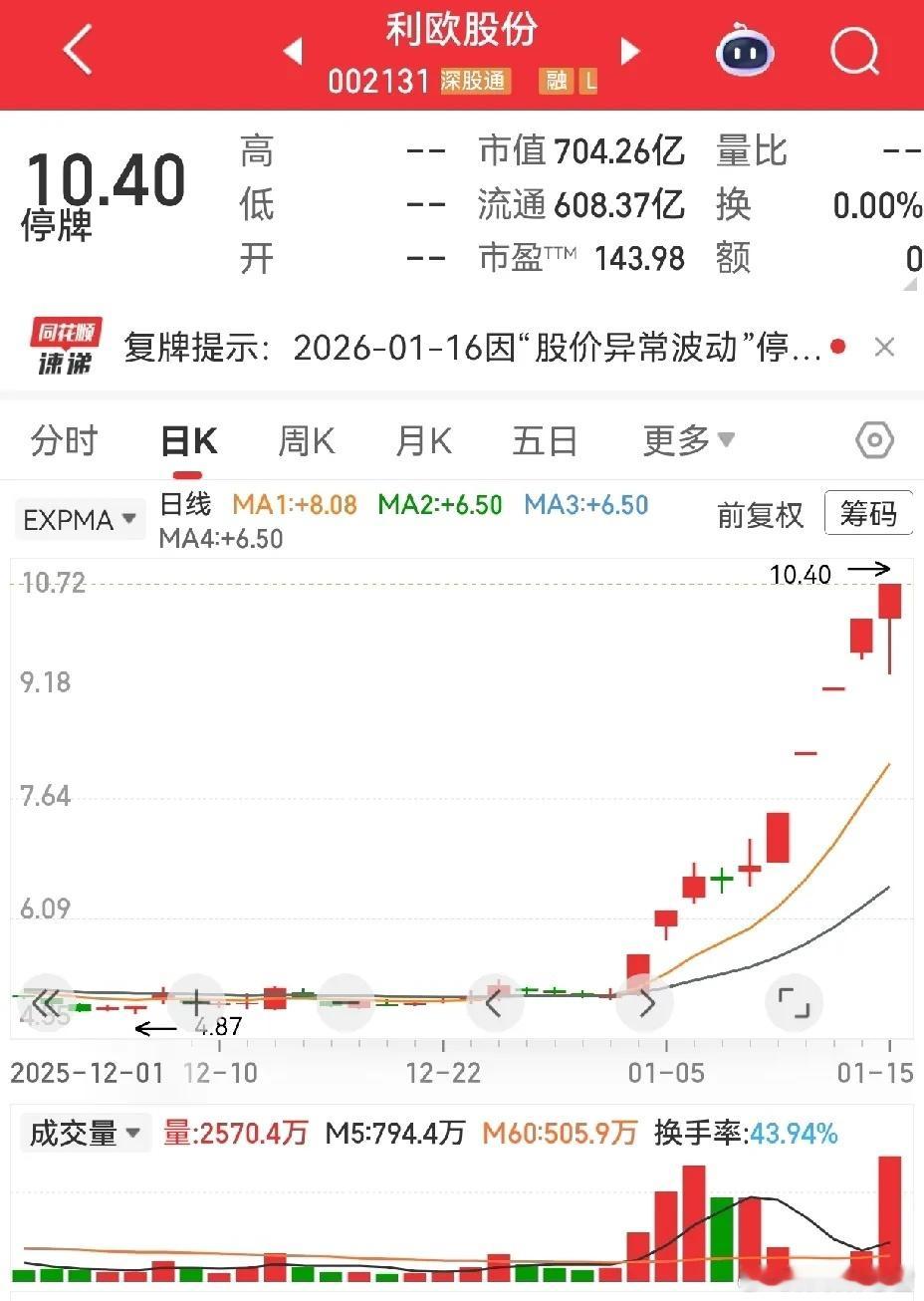Open the robot assistant icon
This screenshot has width=924, height=1301.
pyautogui.click(x=745, y=50)
